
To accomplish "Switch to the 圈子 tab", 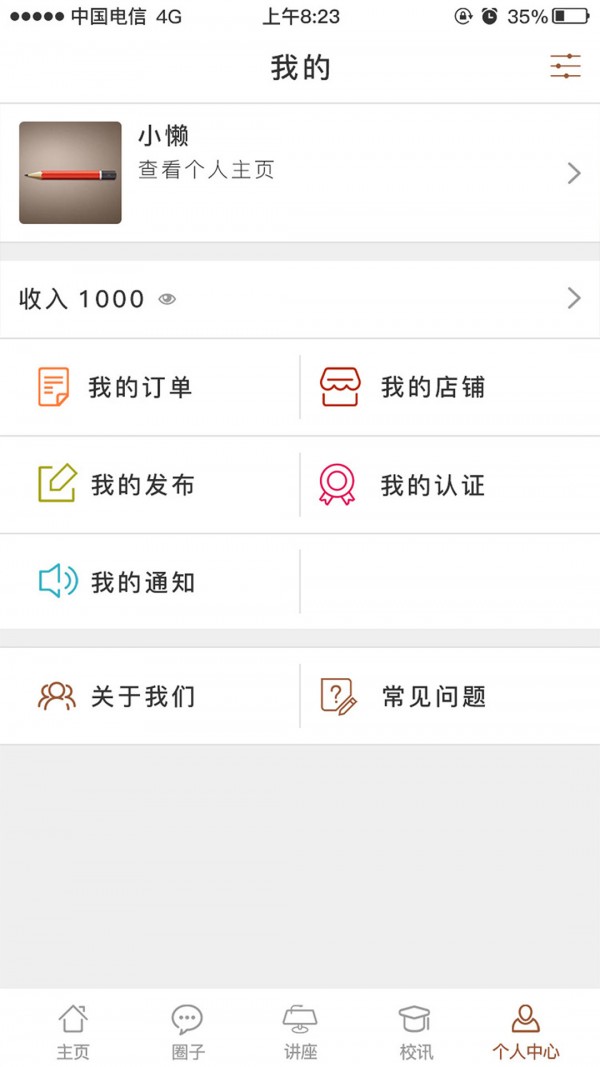I will (x=187, y=1032).
